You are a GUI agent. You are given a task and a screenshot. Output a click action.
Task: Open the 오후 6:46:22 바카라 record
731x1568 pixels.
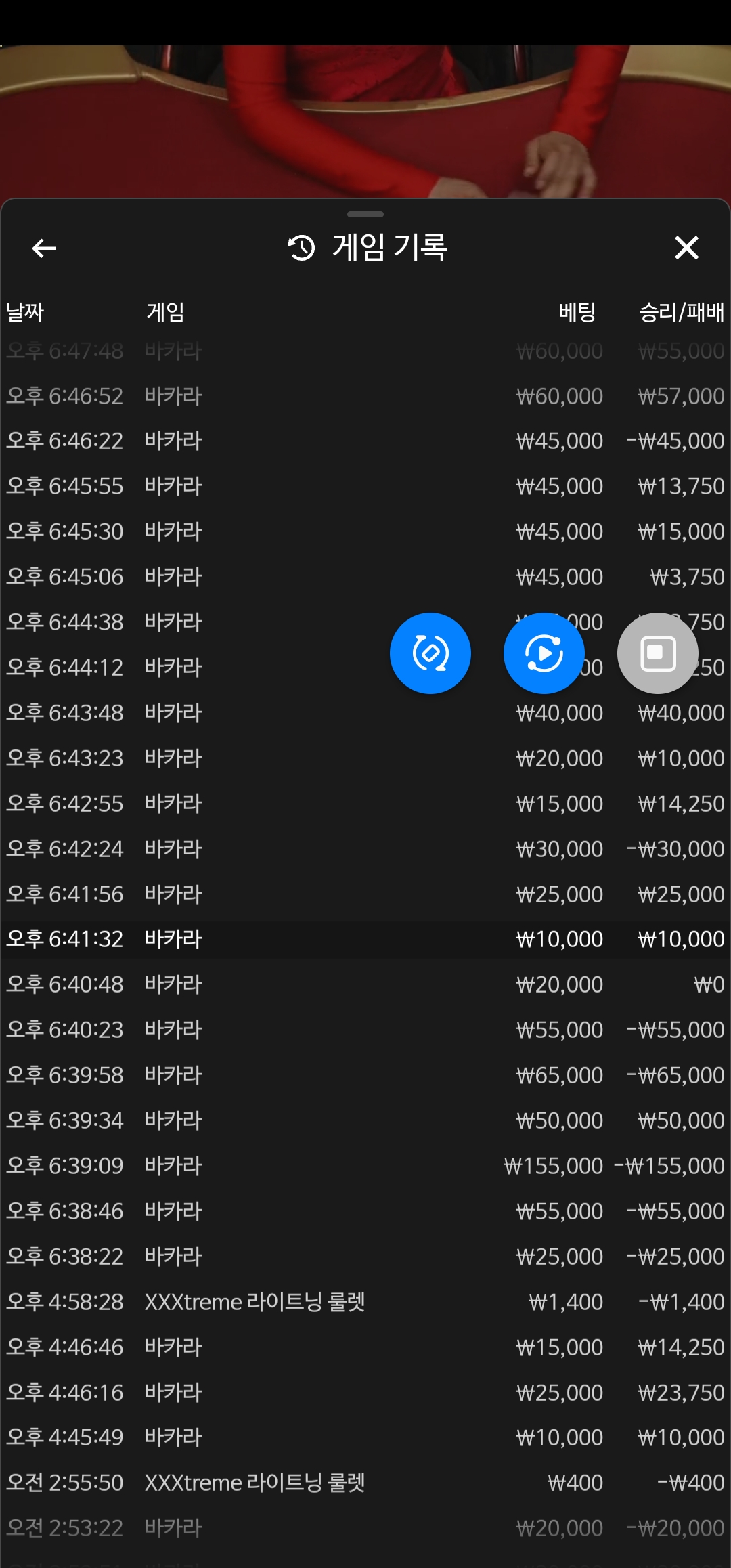coord(365,441)
